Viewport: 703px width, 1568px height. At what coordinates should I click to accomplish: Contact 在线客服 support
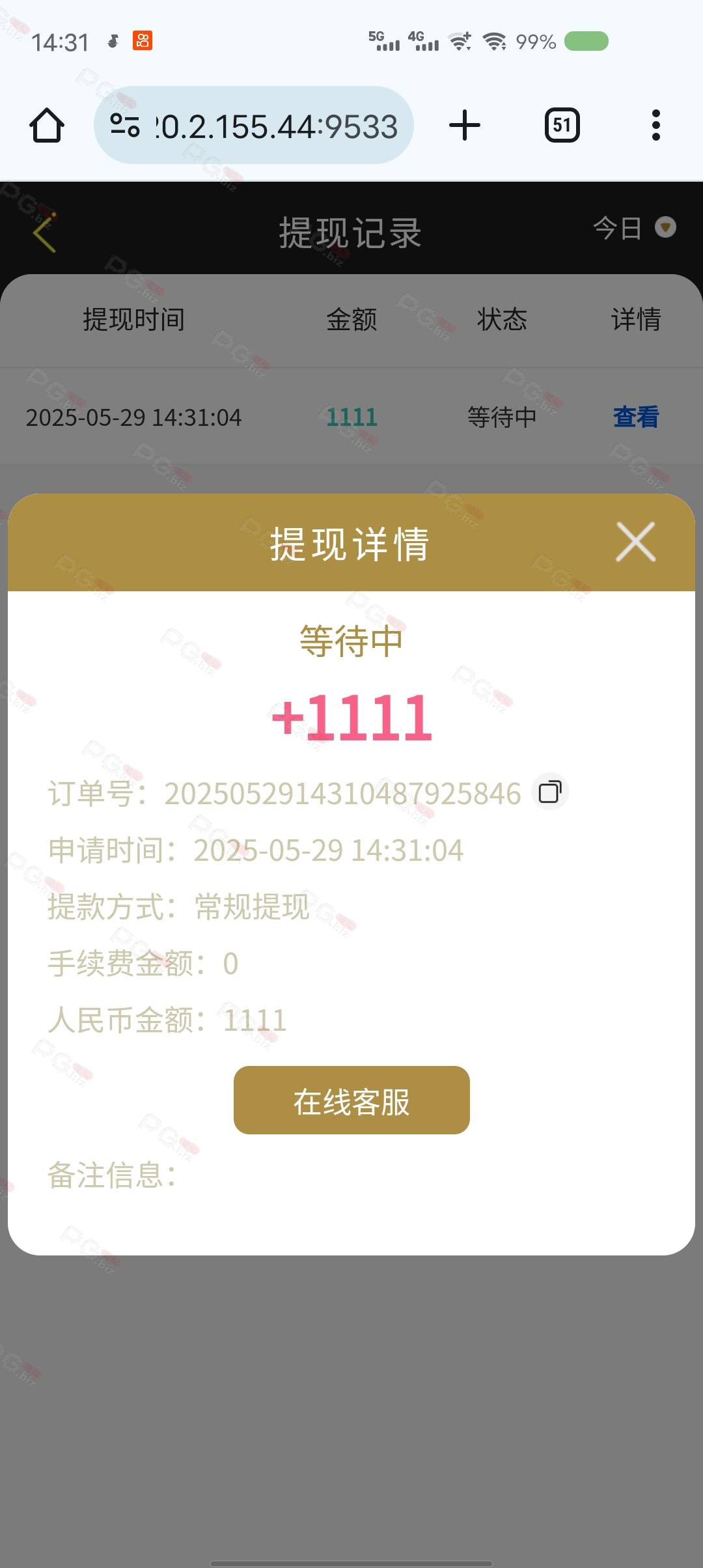pos(351,1100)
